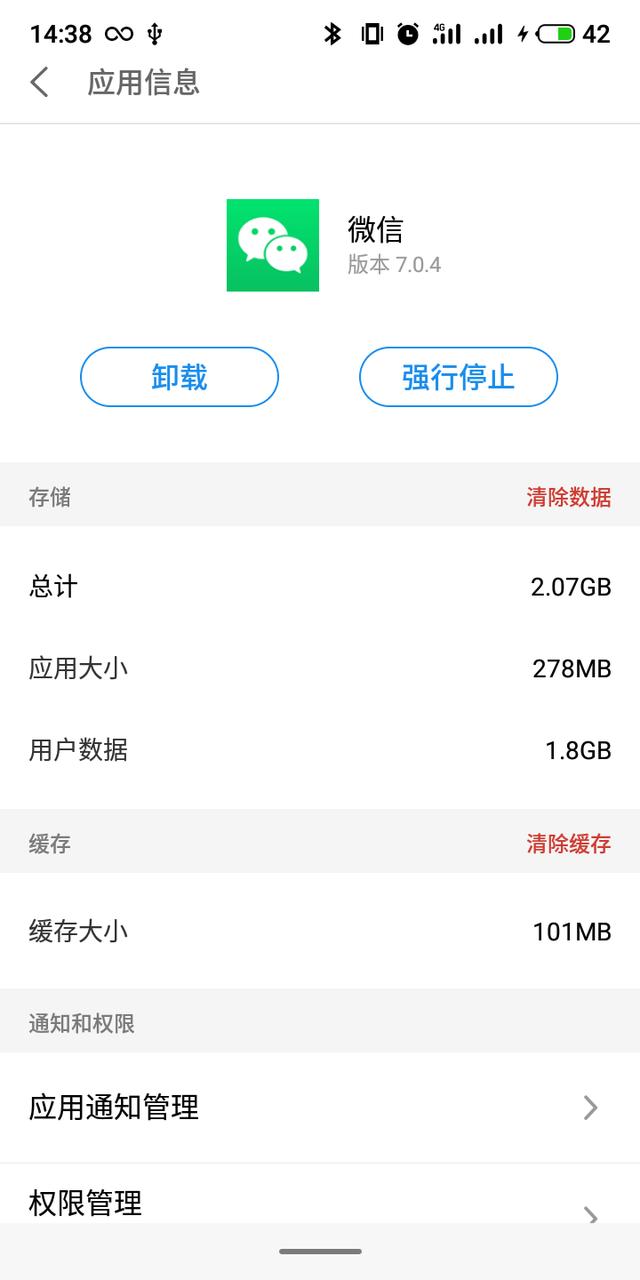Tap 清除数据 to clear app data
640x1280 pixels.
(568, 497)
